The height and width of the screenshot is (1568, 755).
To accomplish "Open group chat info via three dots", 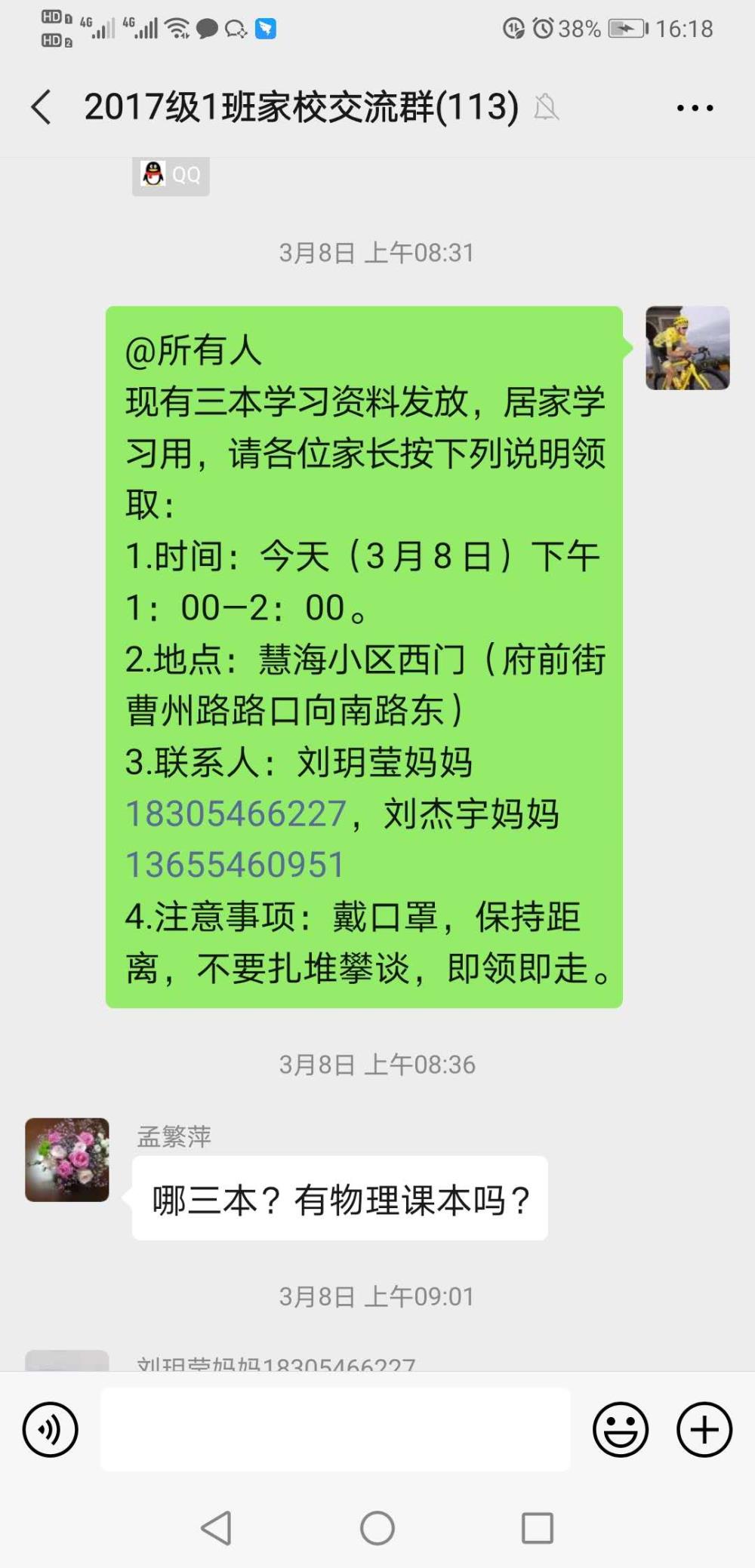I will click(695, 108).
